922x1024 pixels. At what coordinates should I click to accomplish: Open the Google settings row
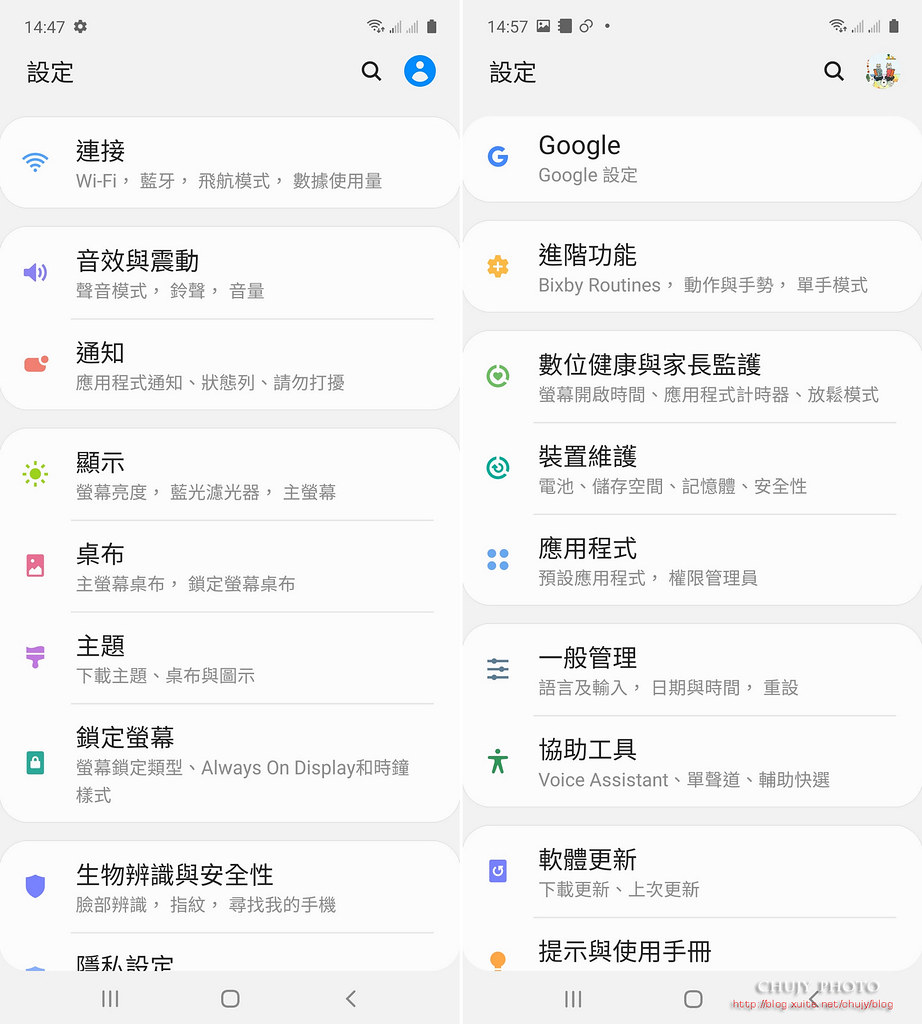[x=690, y=158]
